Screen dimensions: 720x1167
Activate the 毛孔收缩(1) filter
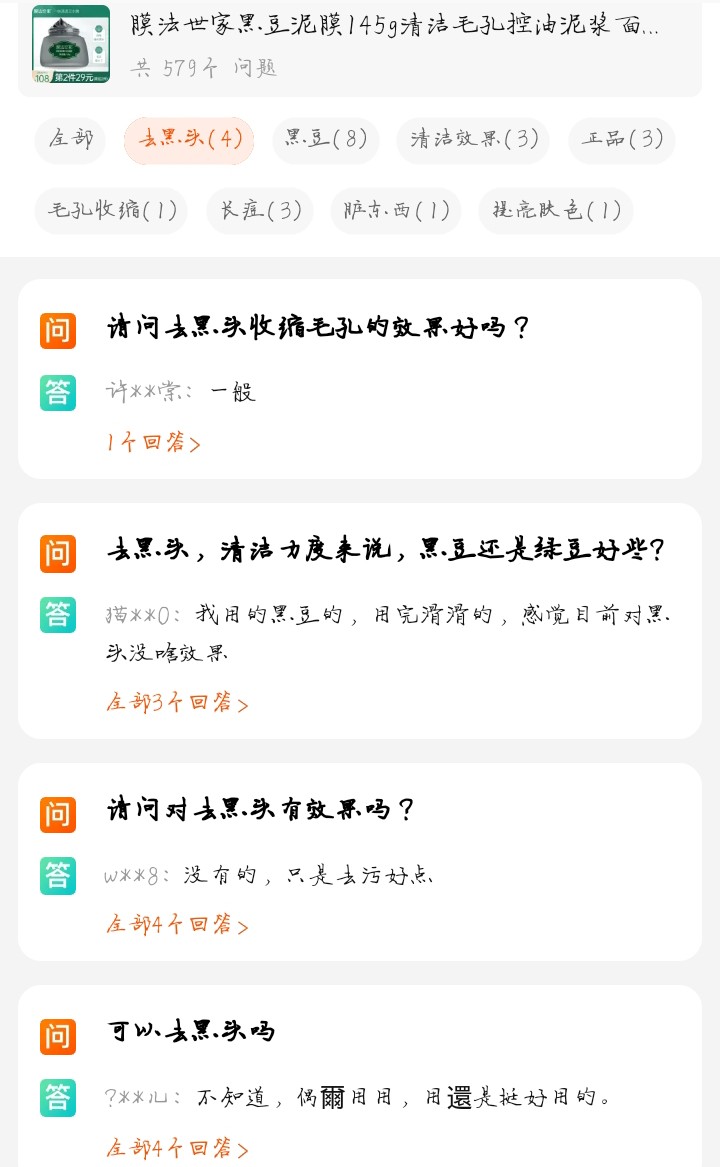[x=110, y=211]
